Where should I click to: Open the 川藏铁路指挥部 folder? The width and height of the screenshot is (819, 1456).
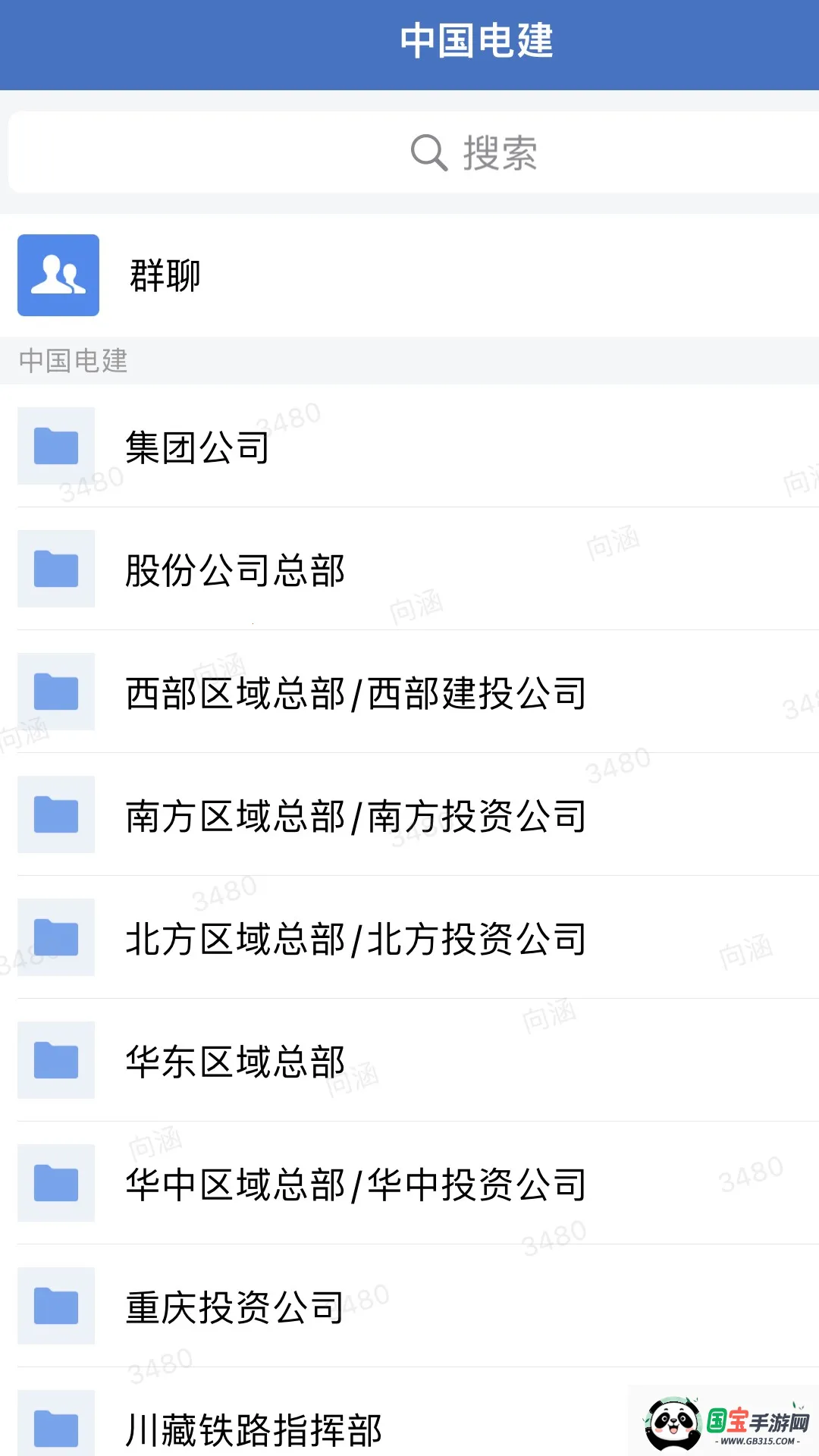click(x=254, y=1428)
